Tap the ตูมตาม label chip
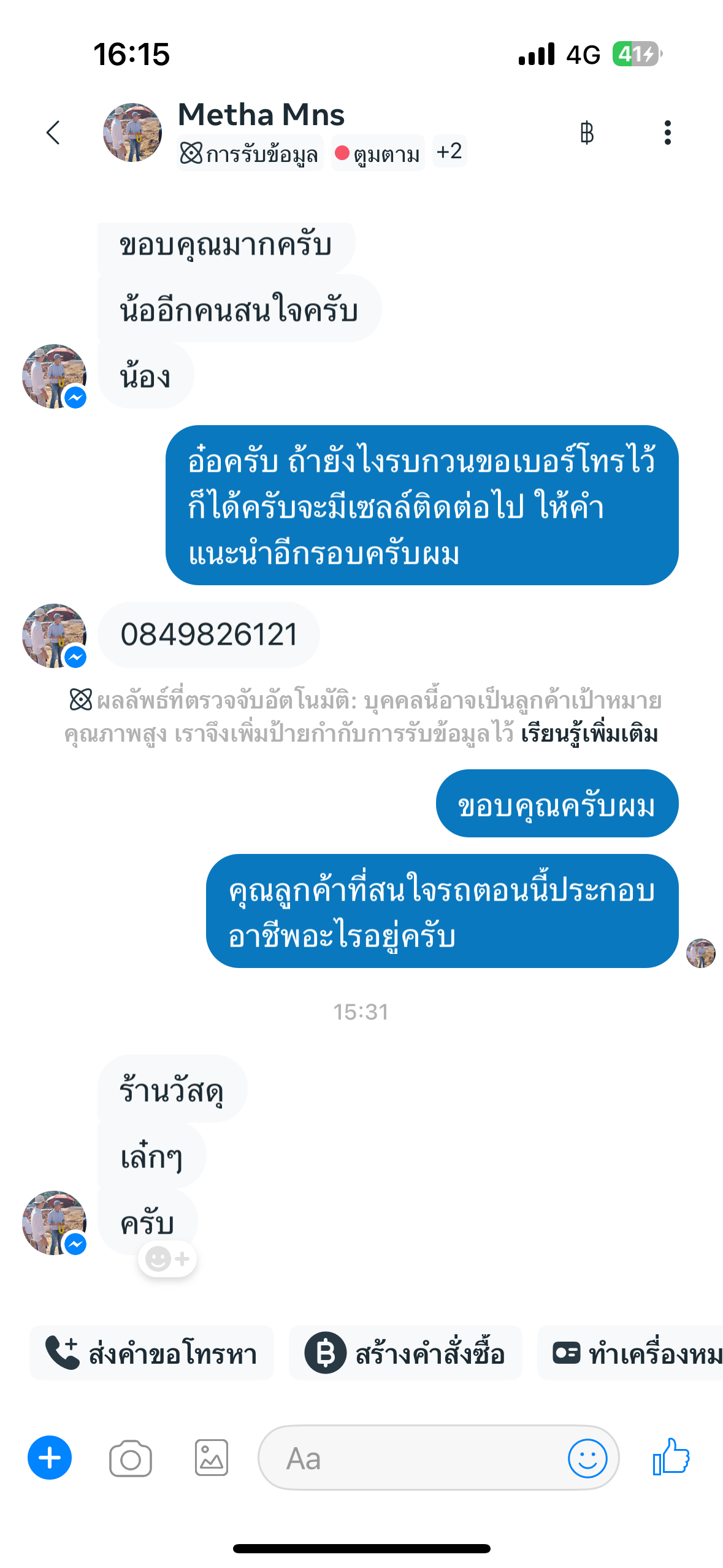Image resolution: width=723 pixels, height=1568 pixels. 378,153
